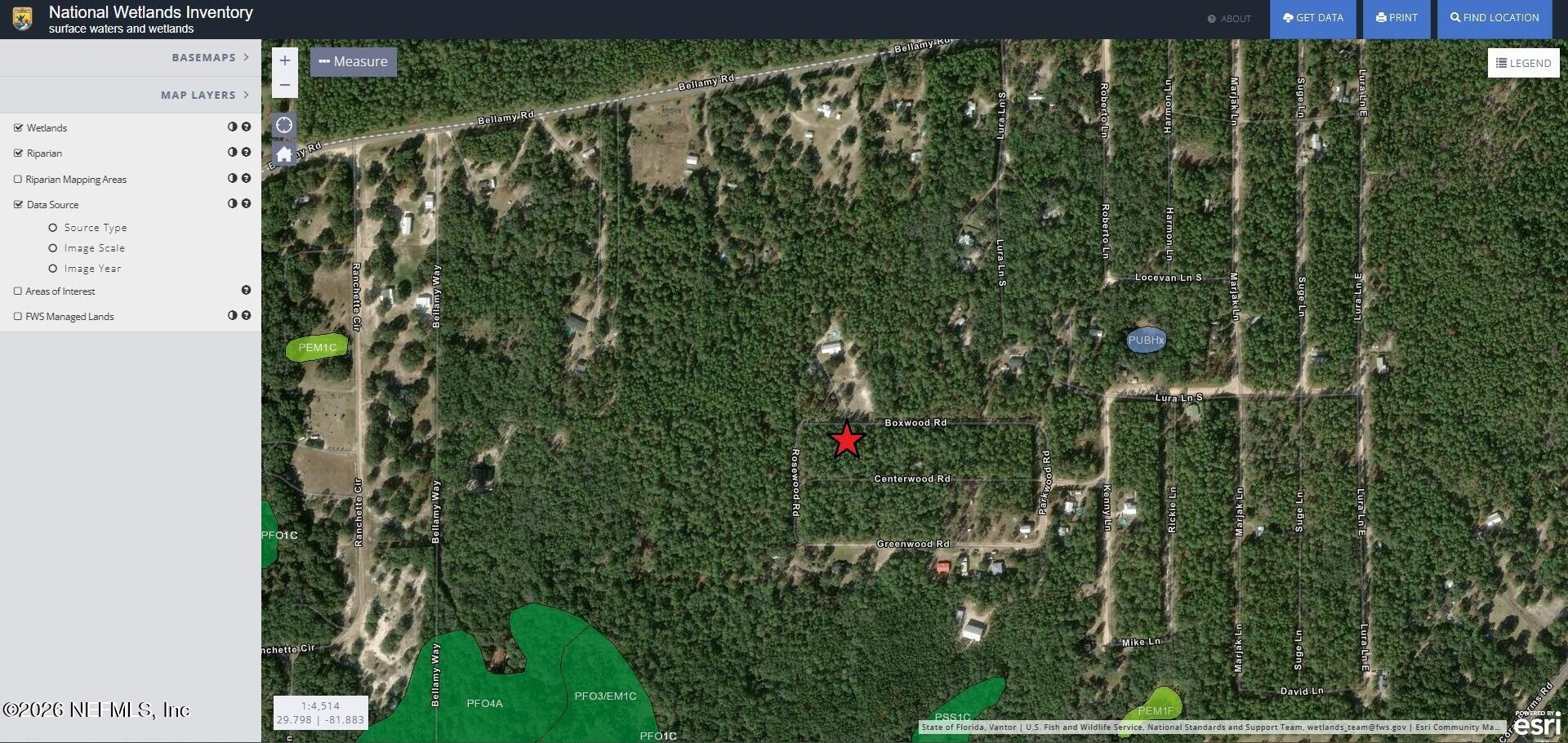This screenshot has height=743, width=1568.
Task: Uncheck the Wetlands layer
Action: [18, 127]
